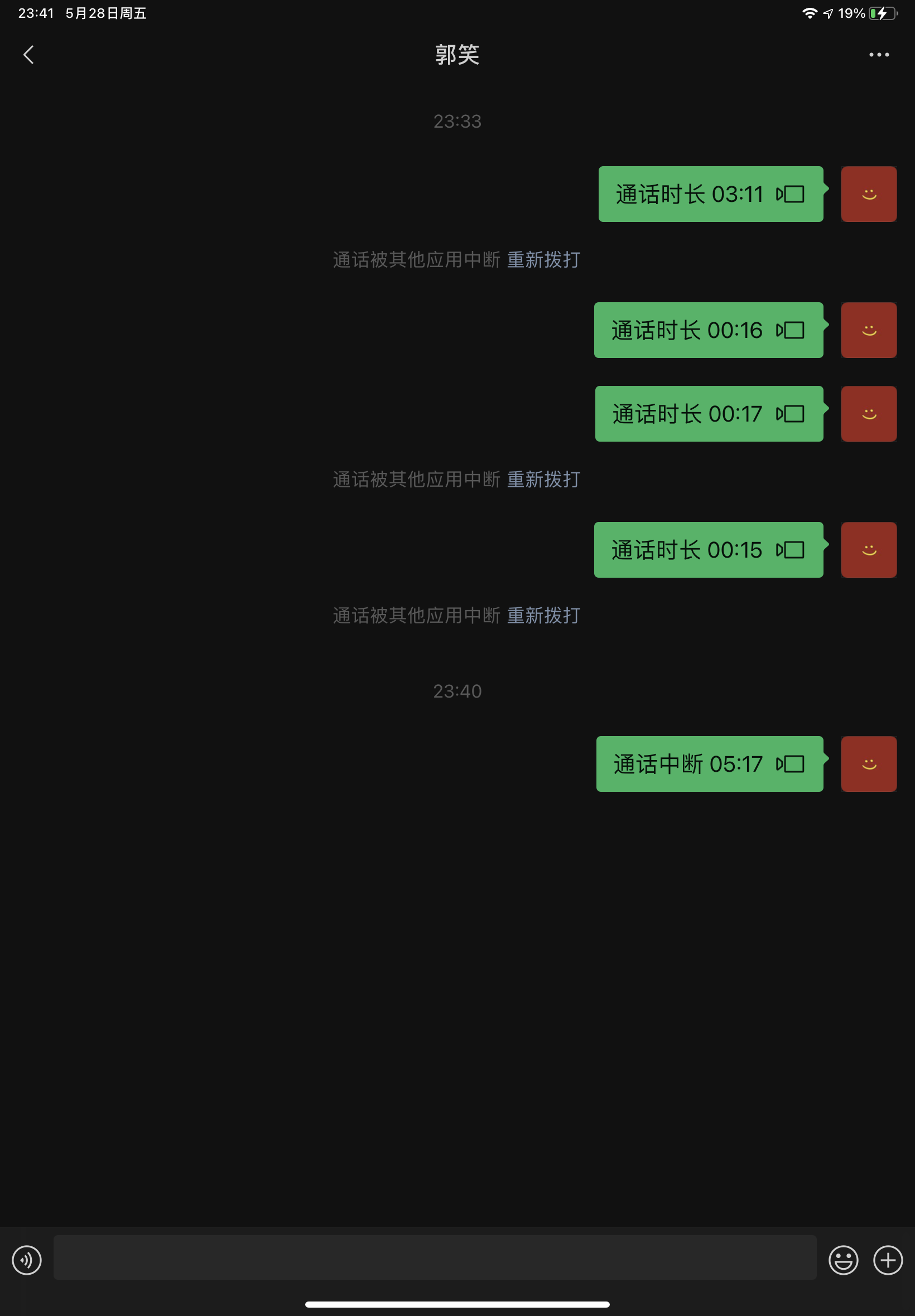Tap the 通话时长 00:16 call bubble
This screenshot has width=915, height=1316.
(709, 330)
